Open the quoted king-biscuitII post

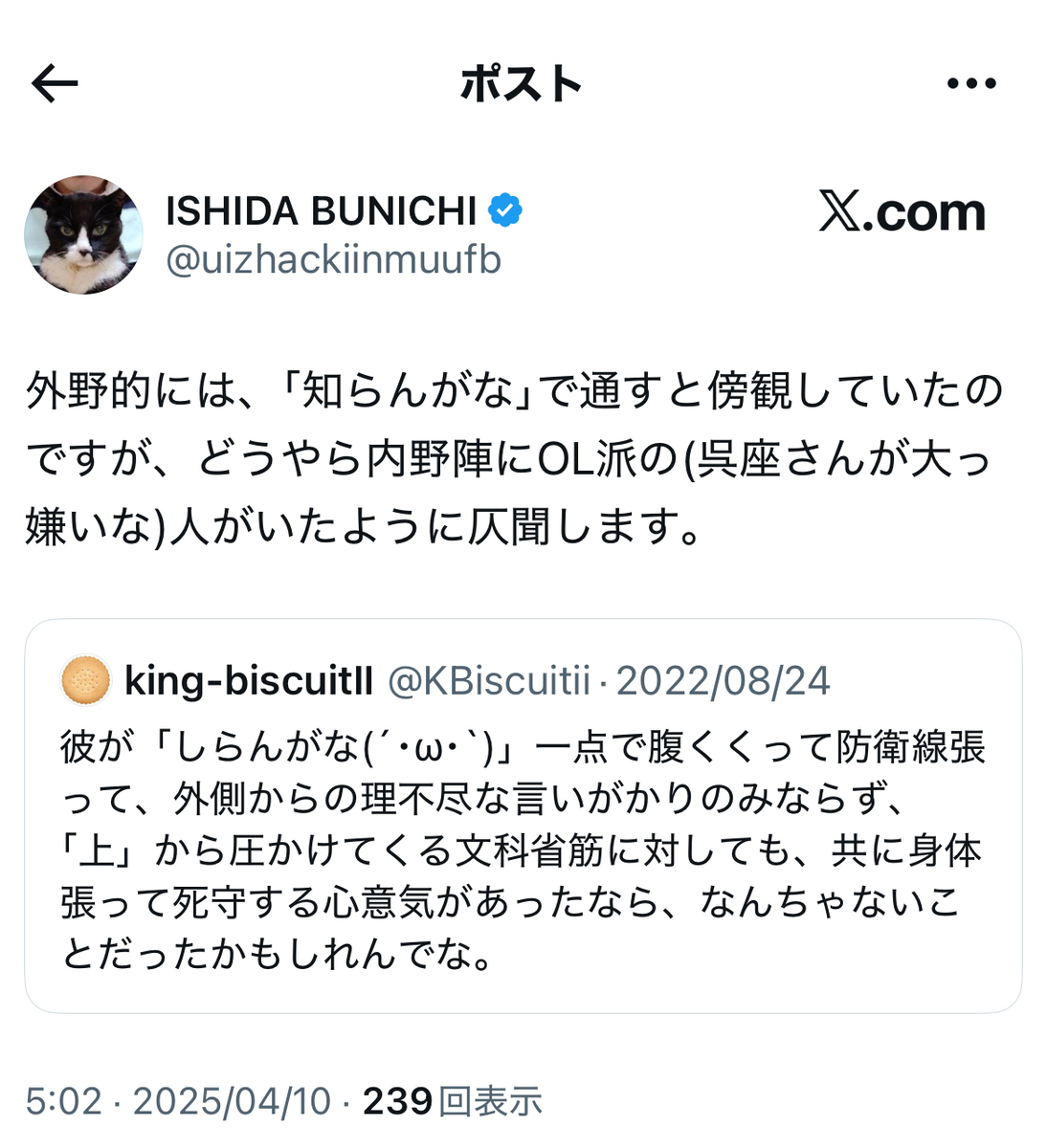pyautogui.click(x=523, y=816)
